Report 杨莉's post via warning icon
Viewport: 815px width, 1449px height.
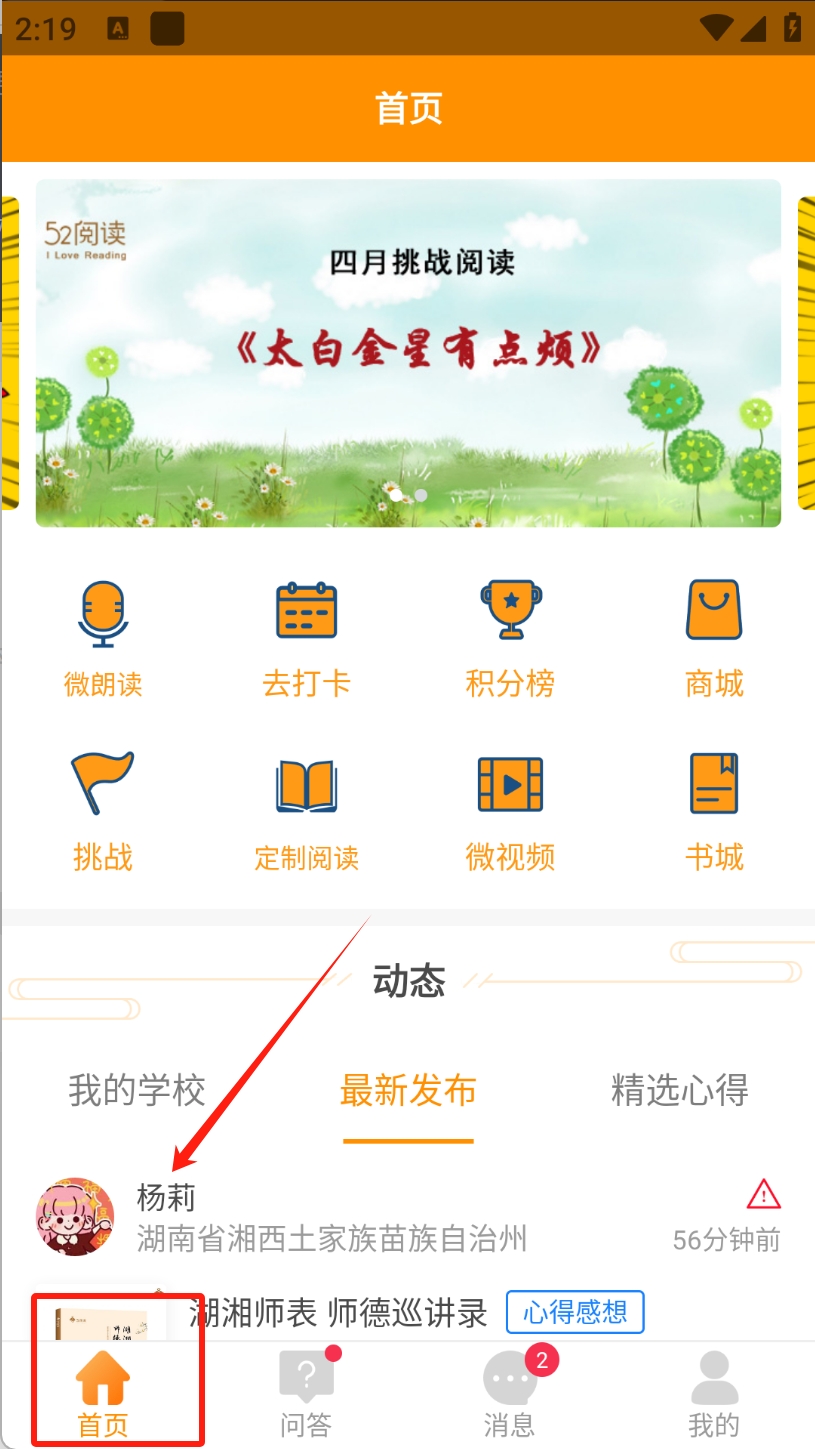(x=763, y=1194)
